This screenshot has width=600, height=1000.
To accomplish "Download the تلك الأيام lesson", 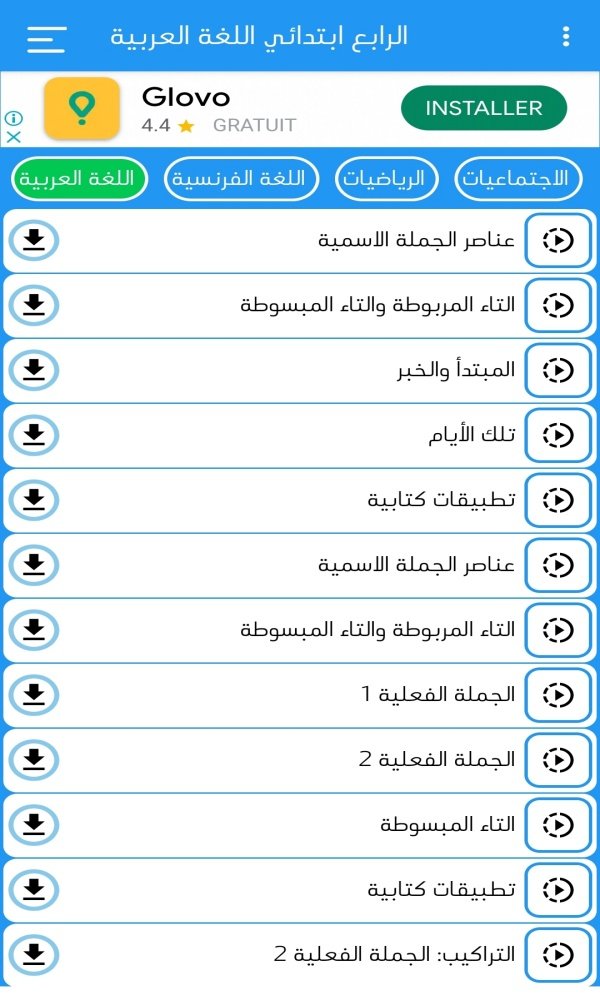I will (x=34, y=435).
